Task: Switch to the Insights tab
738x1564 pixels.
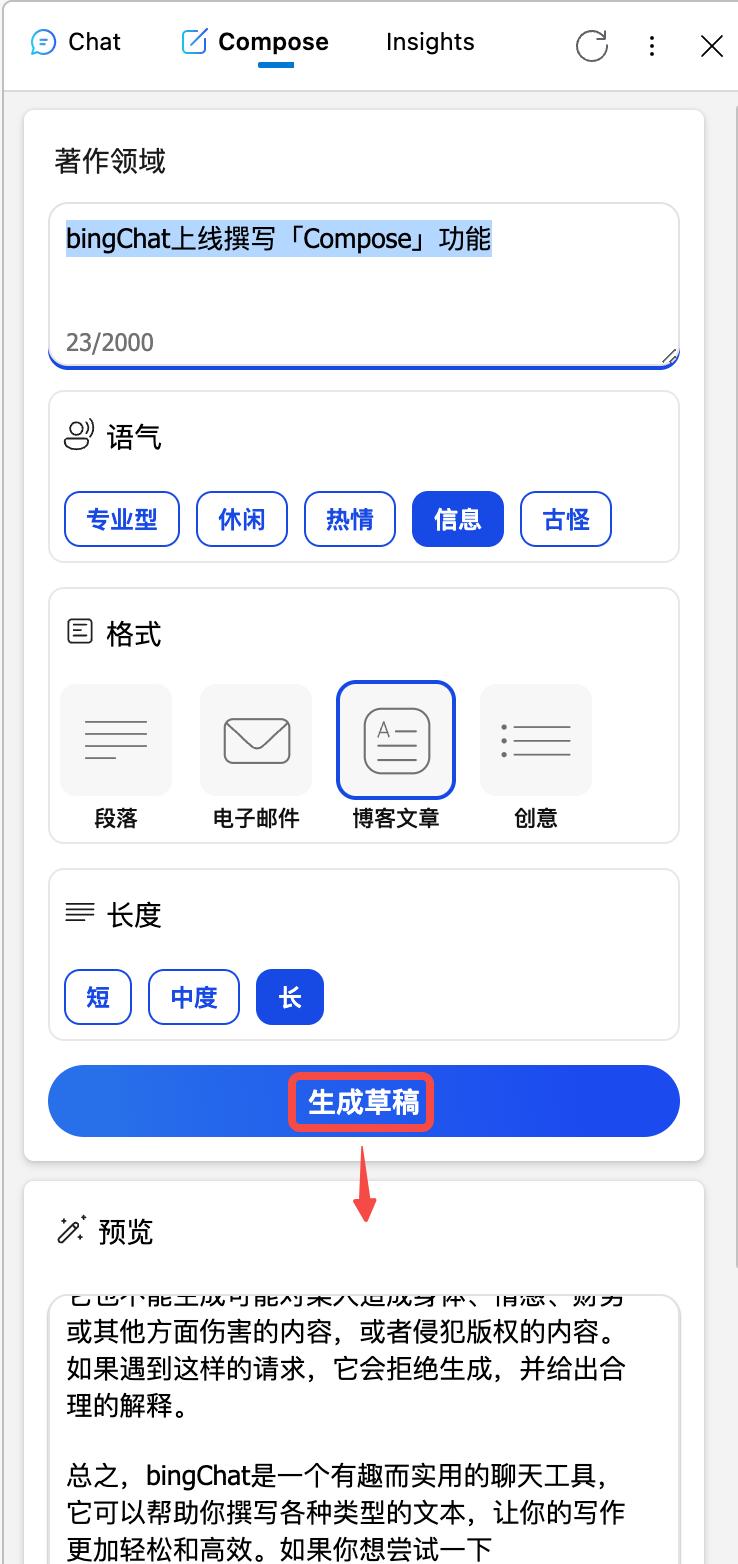Action: (429, 42)
